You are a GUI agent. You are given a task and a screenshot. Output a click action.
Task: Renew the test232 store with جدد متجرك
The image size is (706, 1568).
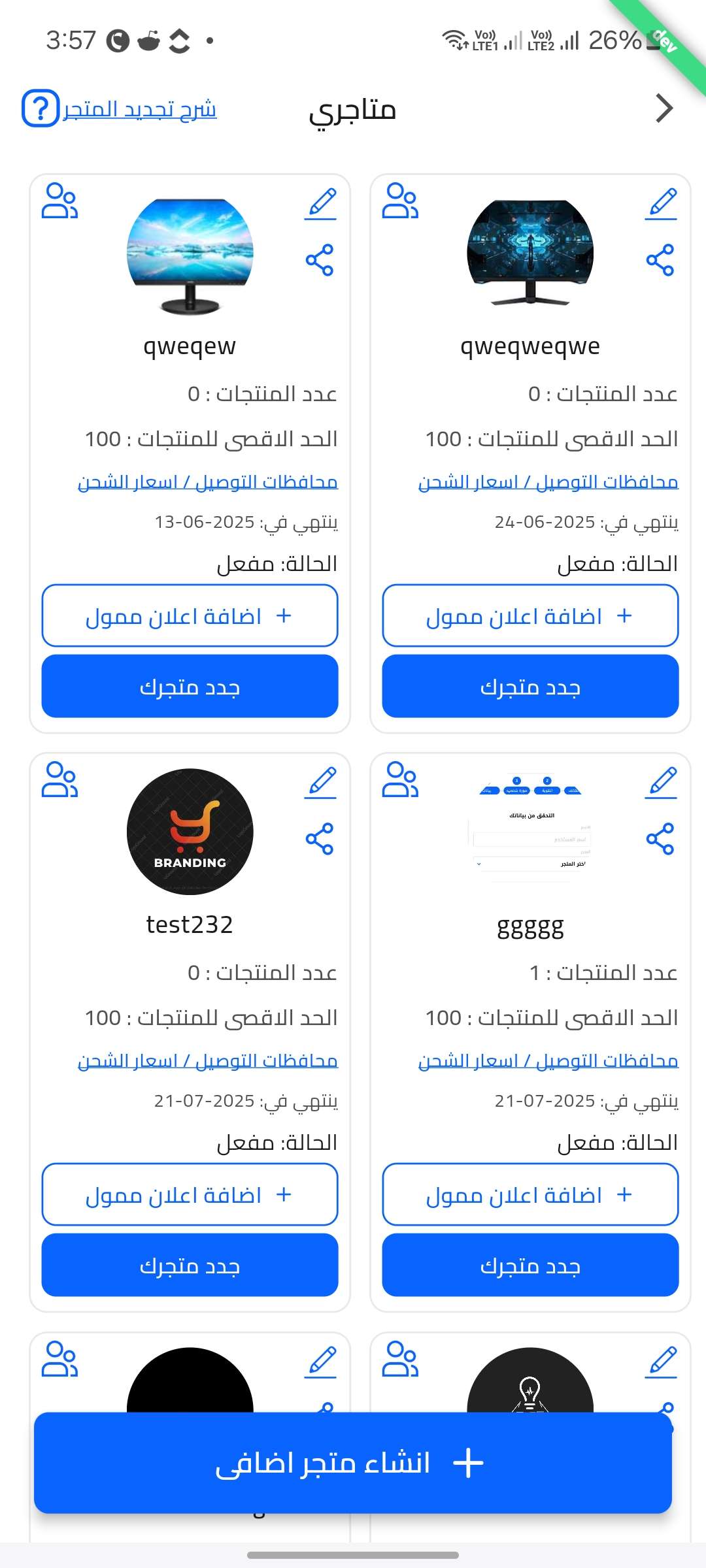190,1265
